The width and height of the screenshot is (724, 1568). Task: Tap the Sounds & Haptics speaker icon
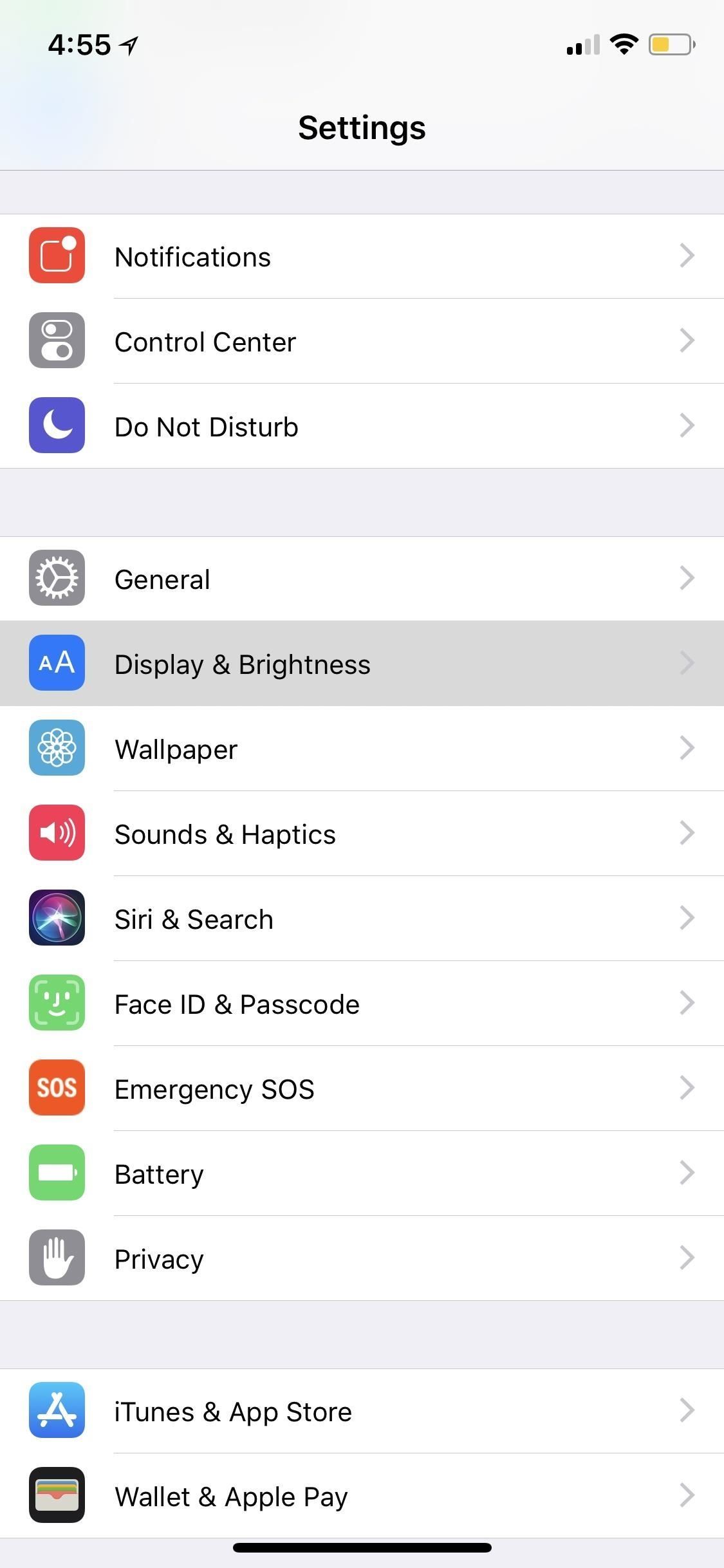coord(57,833)
